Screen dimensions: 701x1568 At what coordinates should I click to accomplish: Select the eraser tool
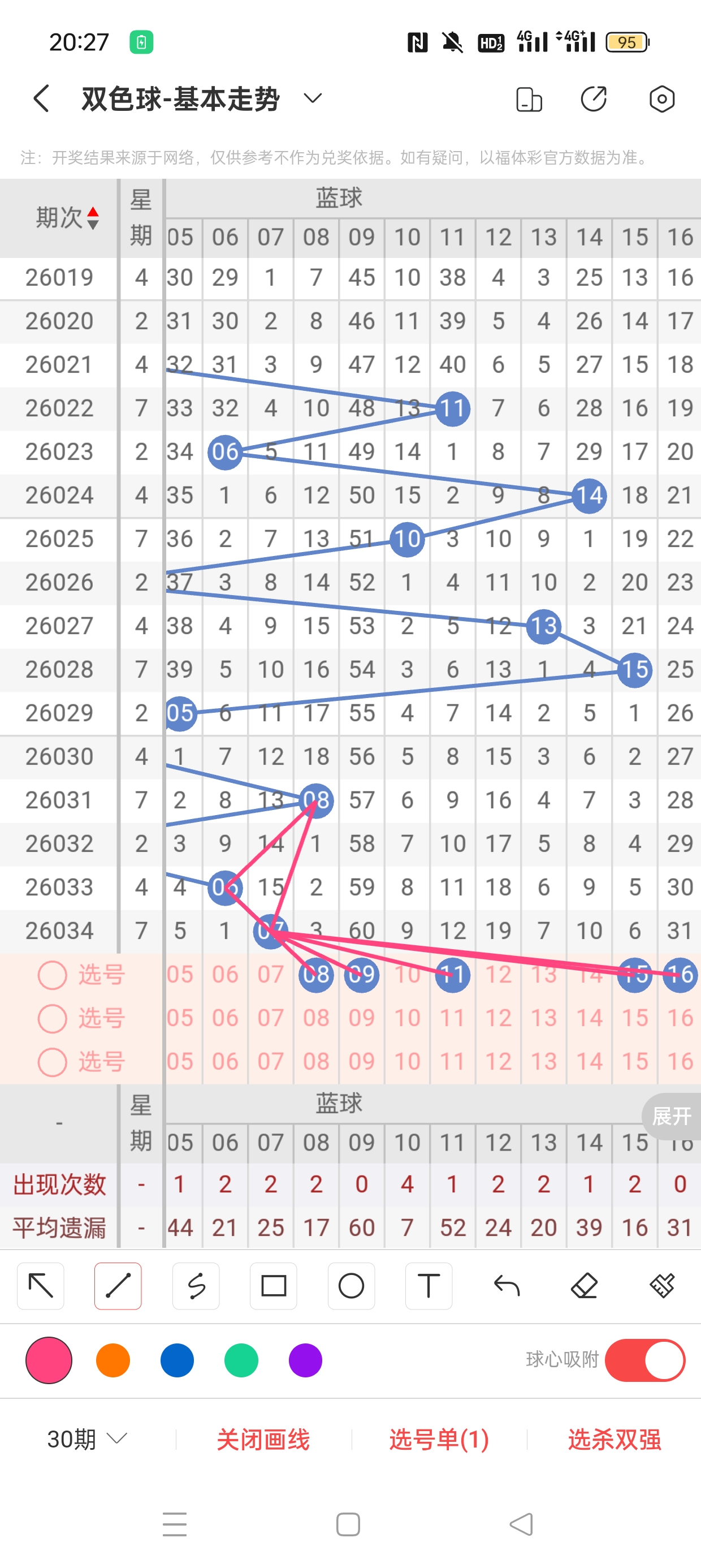tap(584, 1286)
